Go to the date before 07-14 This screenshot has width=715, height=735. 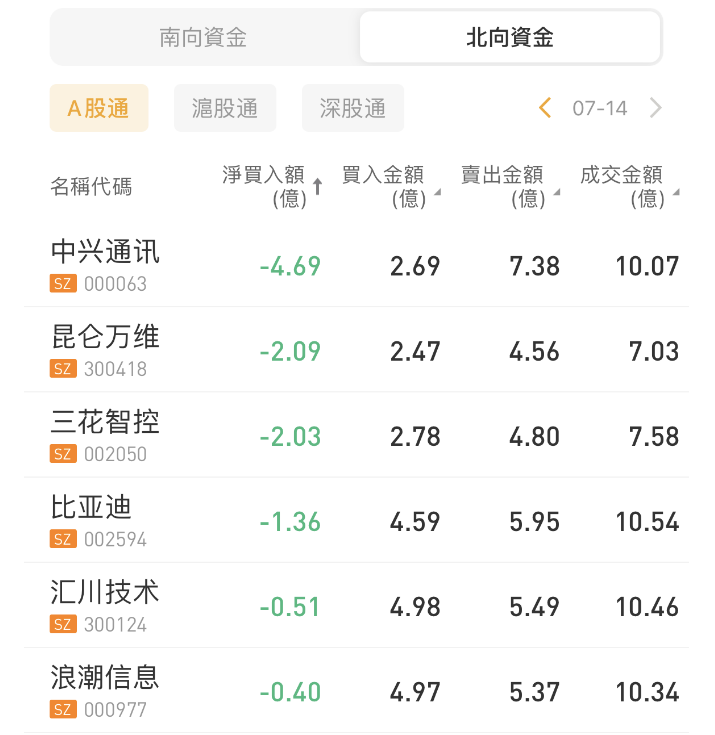545,108
